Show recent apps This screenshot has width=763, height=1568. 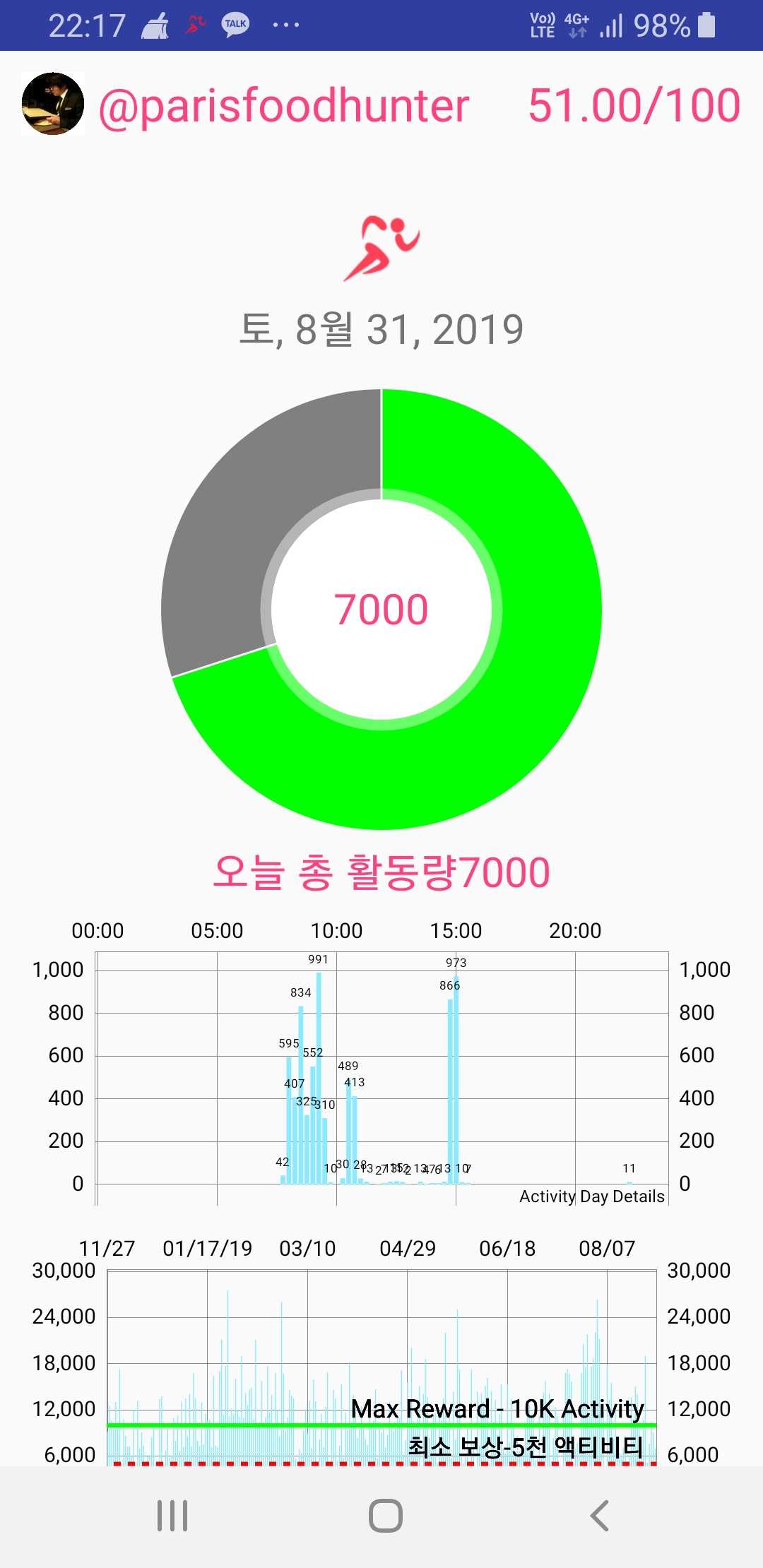(x=172, y=1516)
